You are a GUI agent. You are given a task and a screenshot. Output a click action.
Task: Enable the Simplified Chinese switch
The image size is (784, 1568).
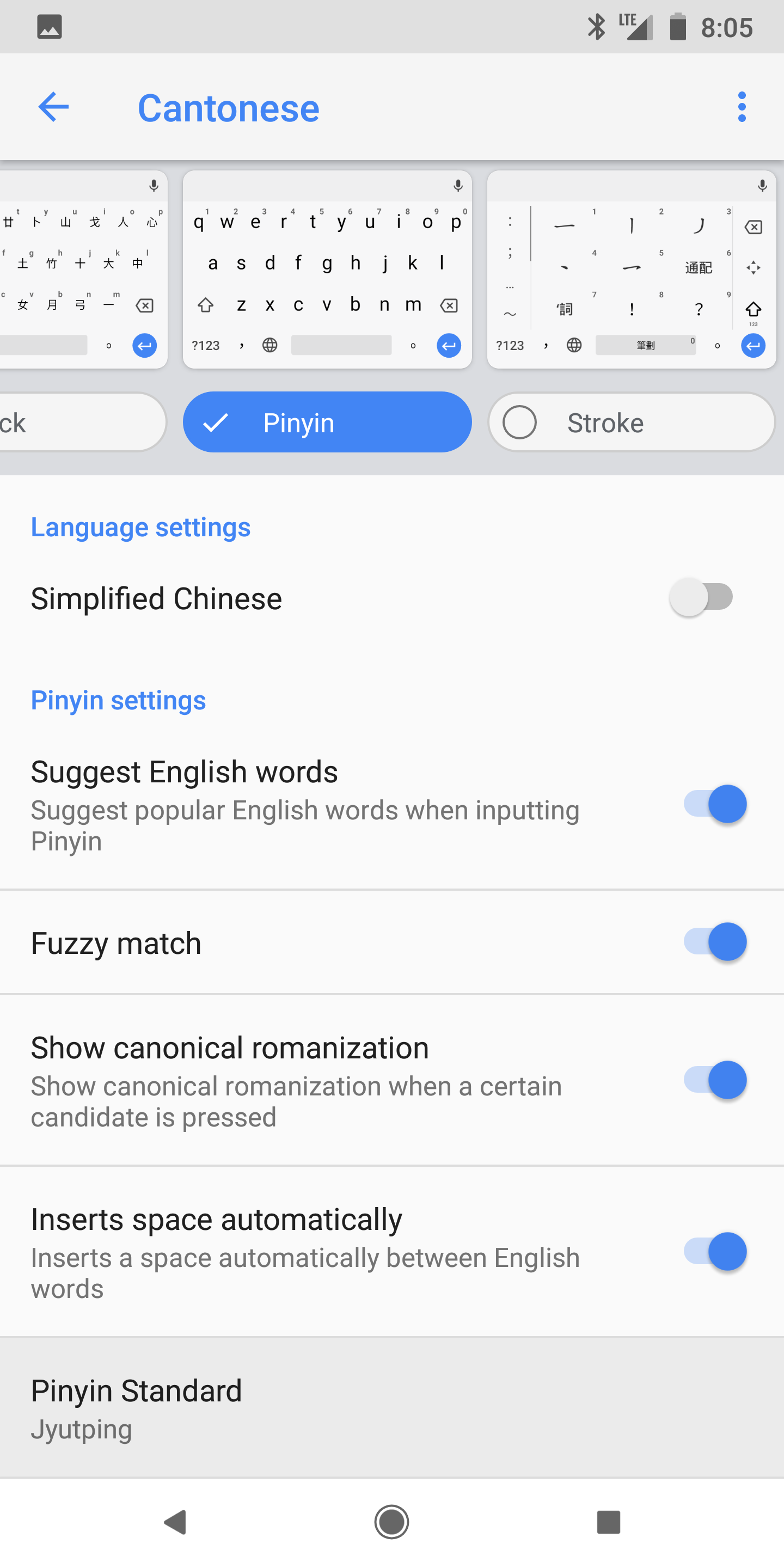[x=701, y=597]
